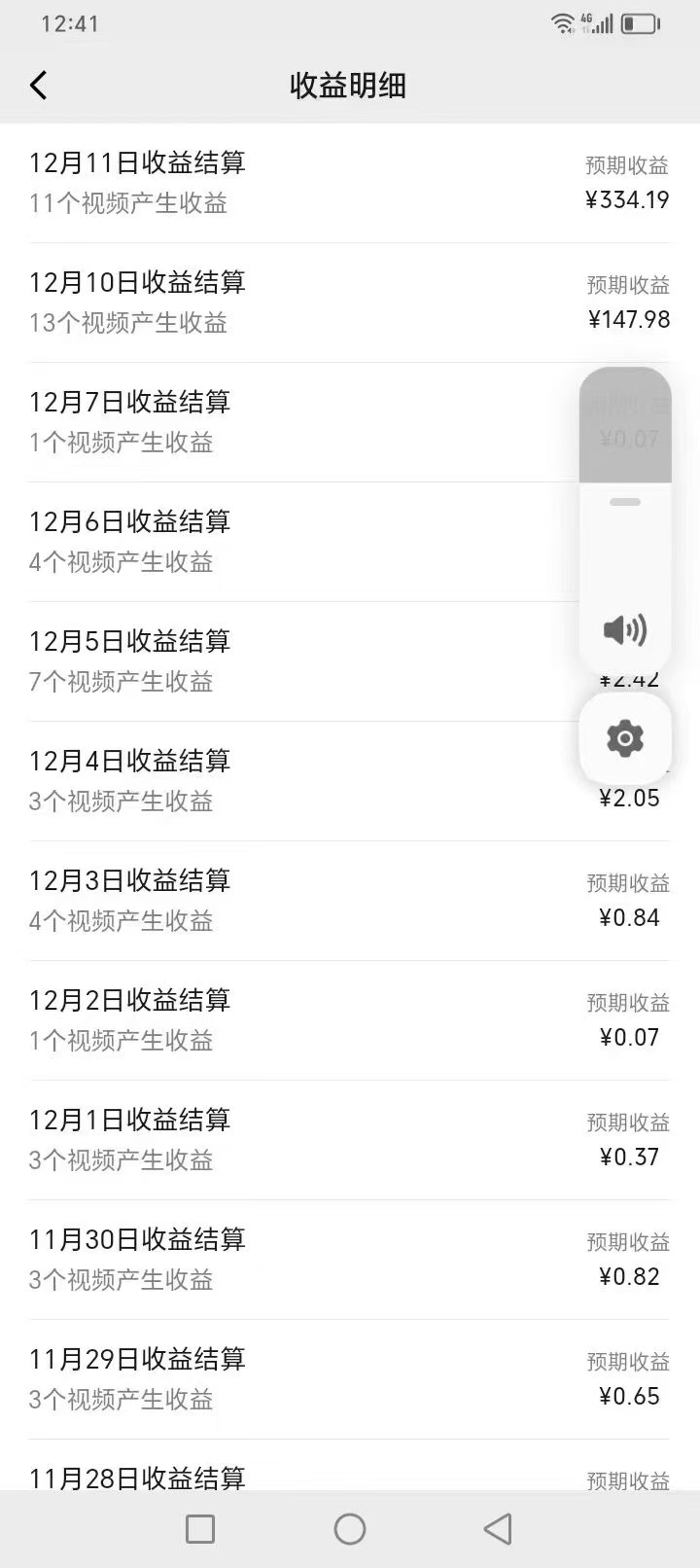
Task: View the 12月3日收益结算 details
Action: click(292, 900)
